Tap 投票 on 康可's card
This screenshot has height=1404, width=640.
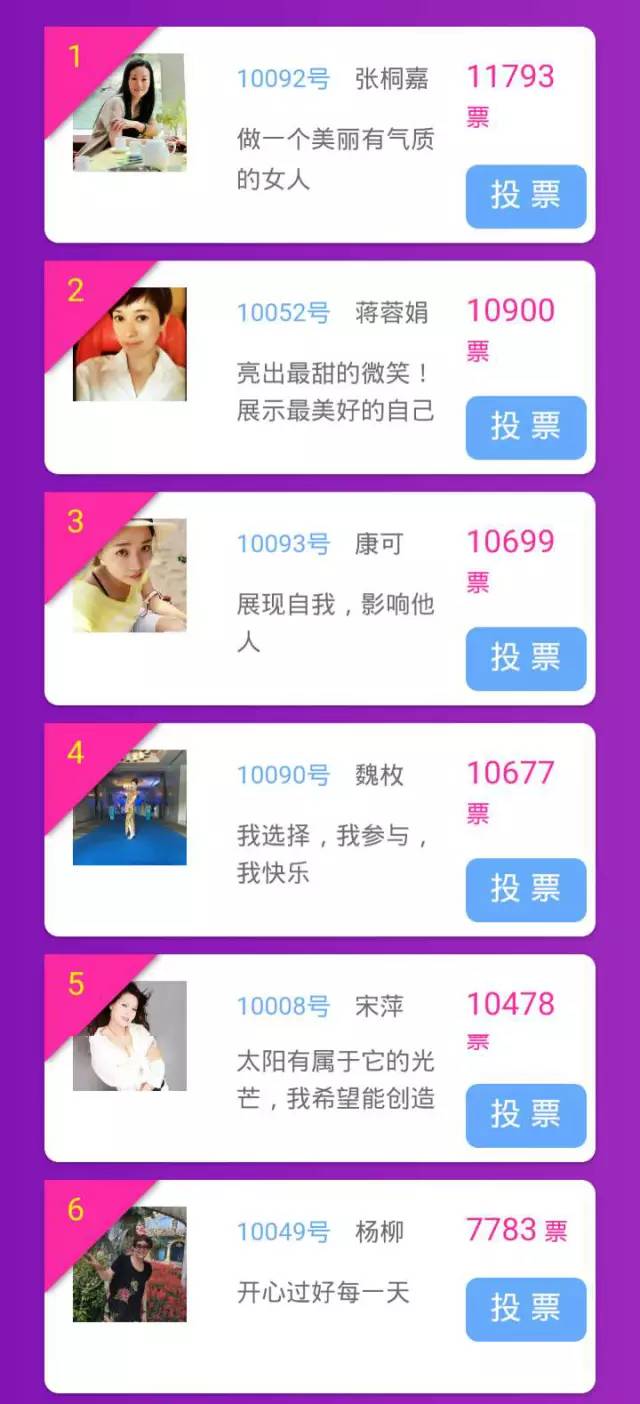[x=525, y=658]
